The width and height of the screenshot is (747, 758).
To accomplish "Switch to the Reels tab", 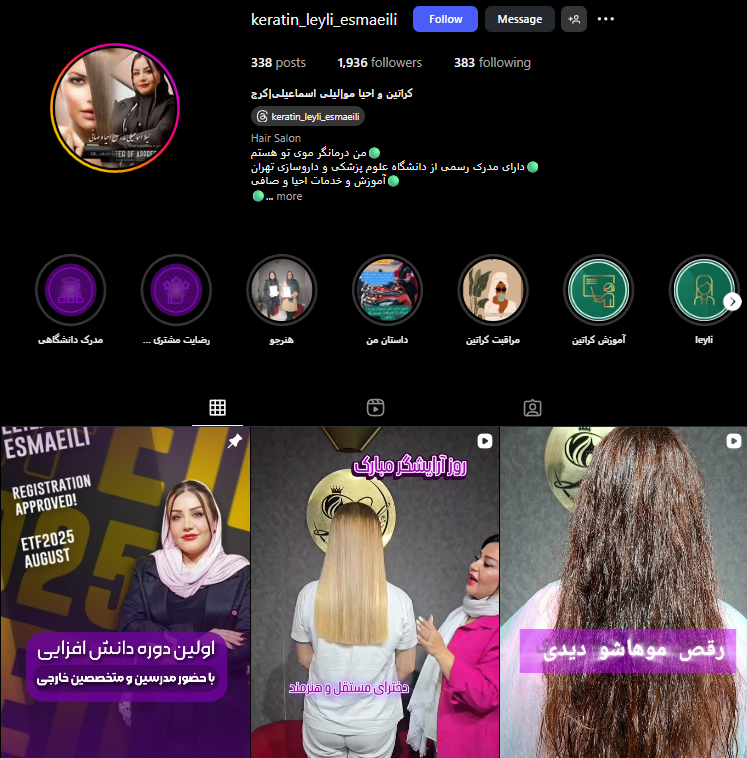I will point(375,407).
